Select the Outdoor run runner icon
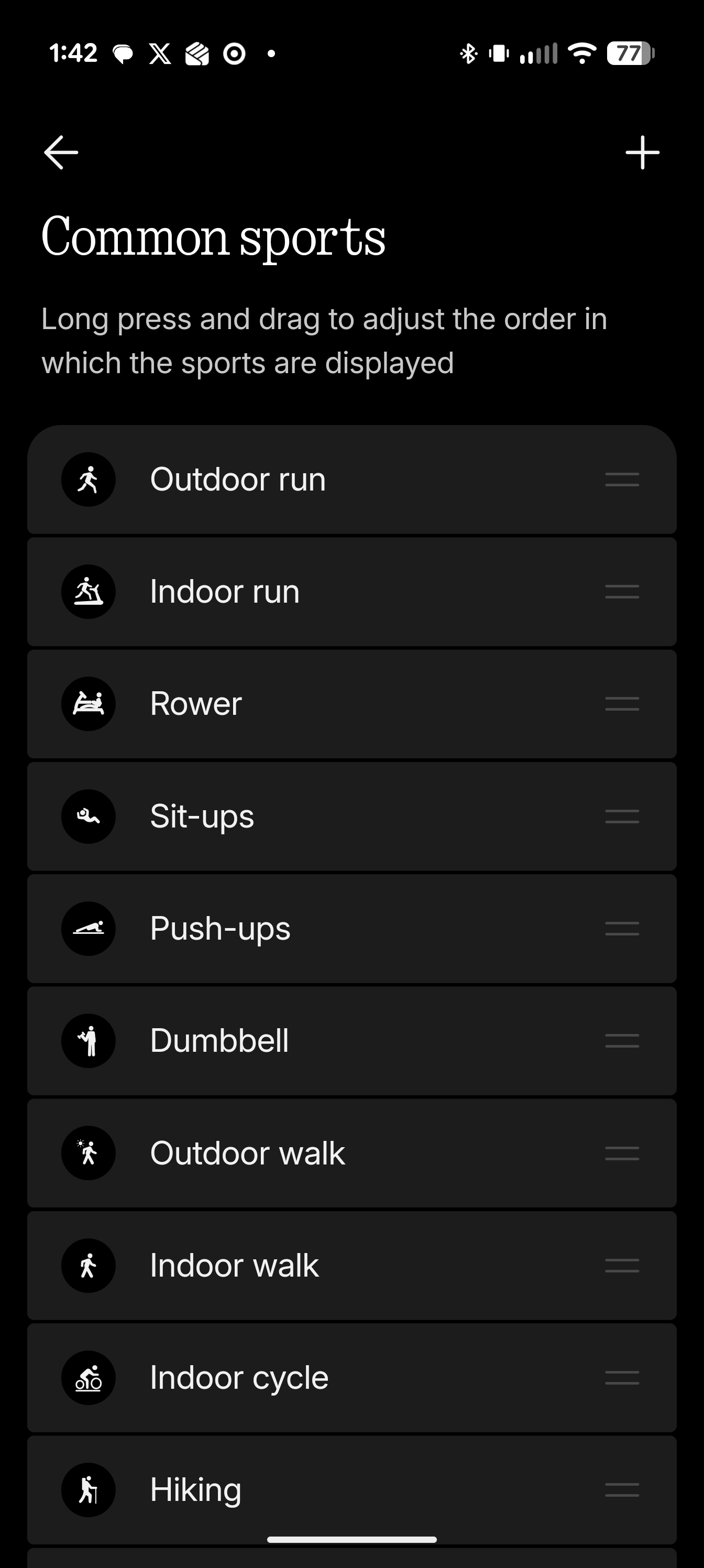This screenshot has width=704, height=1568. pos(88,479)
